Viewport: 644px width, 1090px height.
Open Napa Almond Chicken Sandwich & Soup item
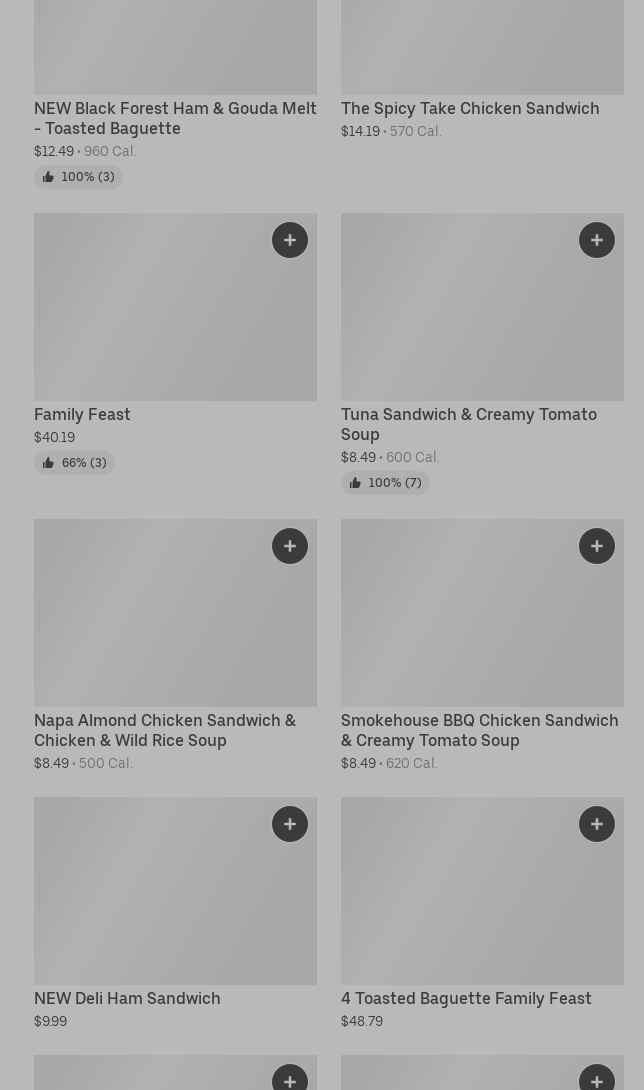(x=165, y=730)
